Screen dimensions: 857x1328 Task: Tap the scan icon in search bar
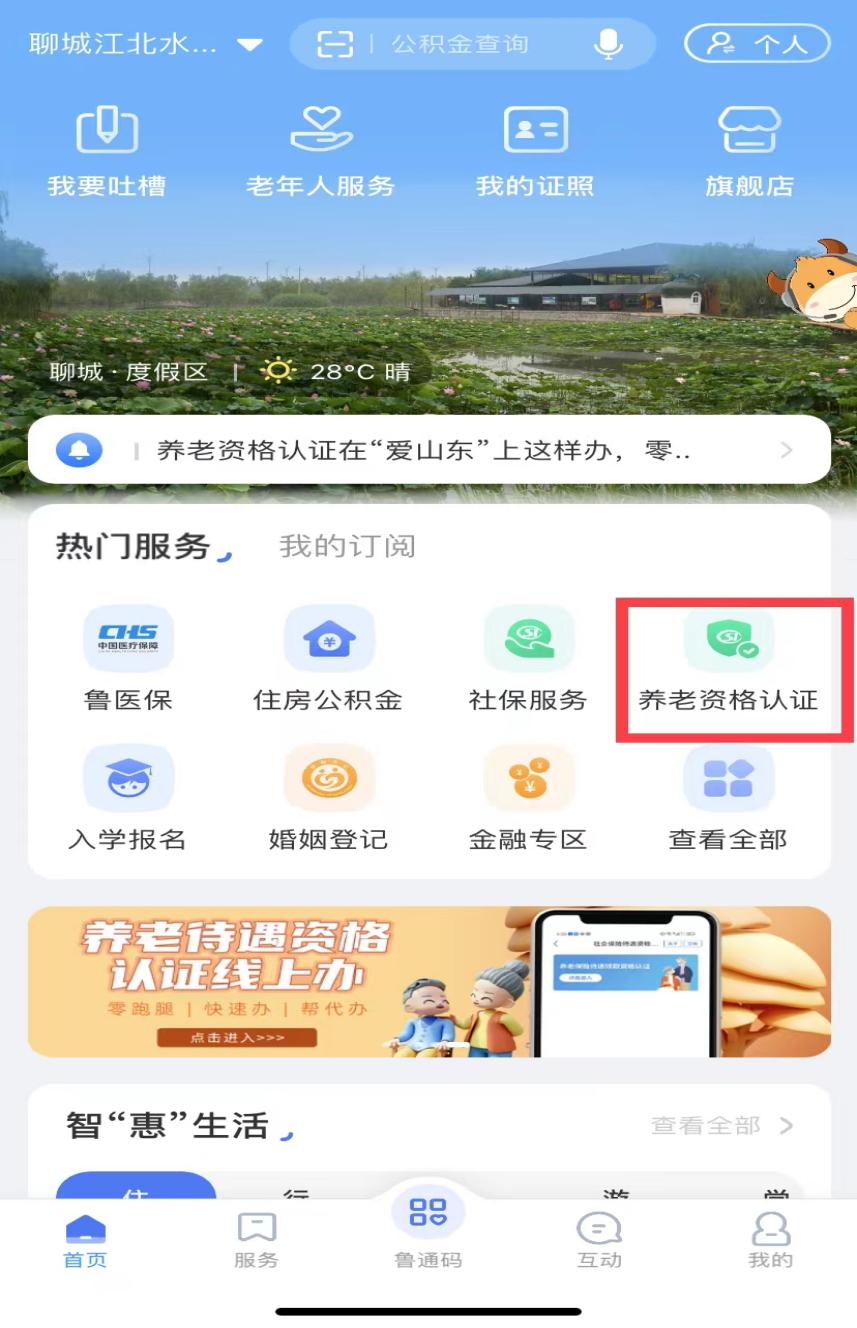point(336,44)
